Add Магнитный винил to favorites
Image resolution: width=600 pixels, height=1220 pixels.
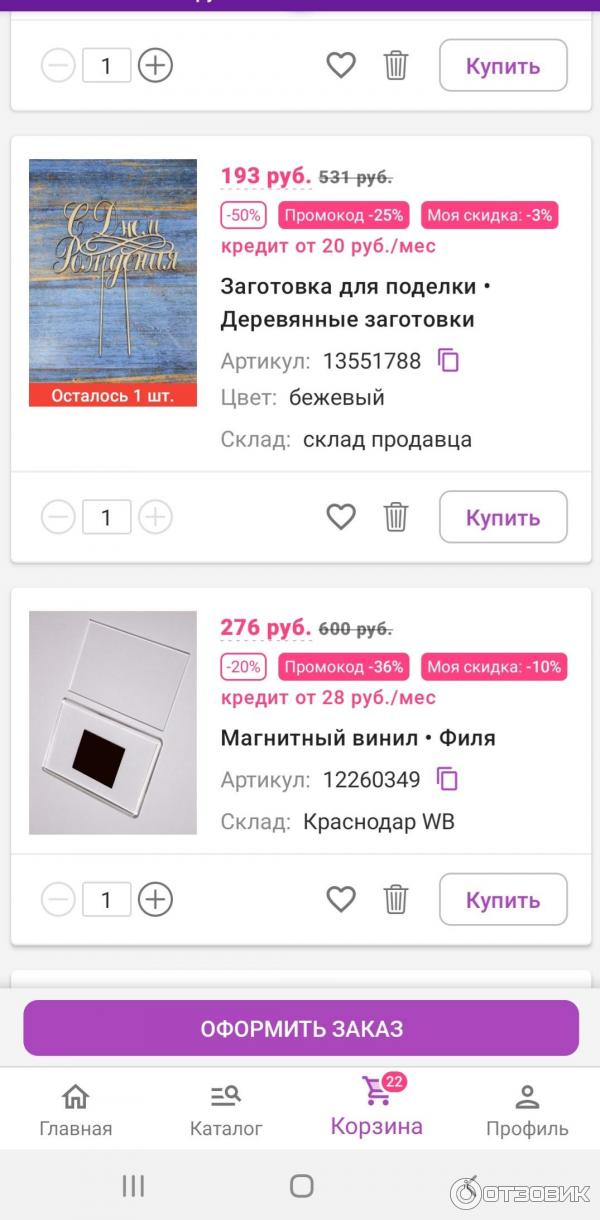pyautogui.click(x=341, y=899)
